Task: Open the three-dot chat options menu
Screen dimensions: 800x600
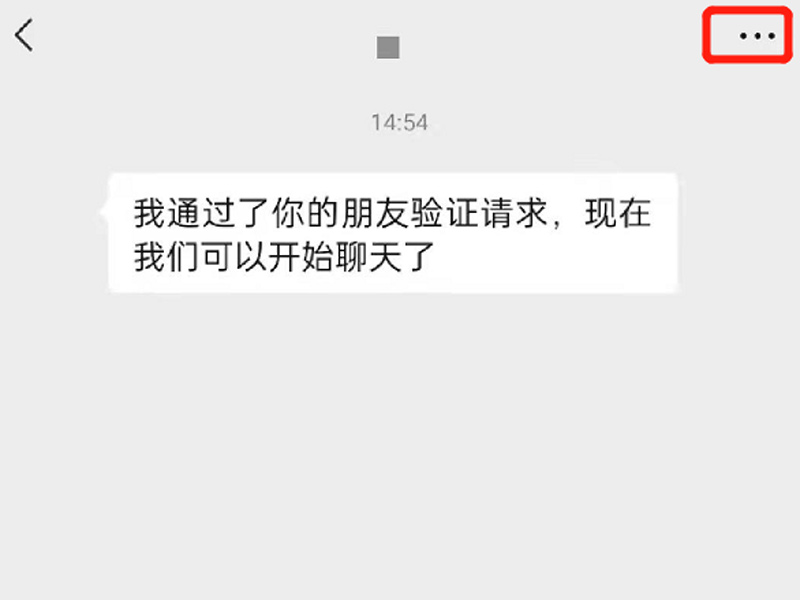Action: 756,36
